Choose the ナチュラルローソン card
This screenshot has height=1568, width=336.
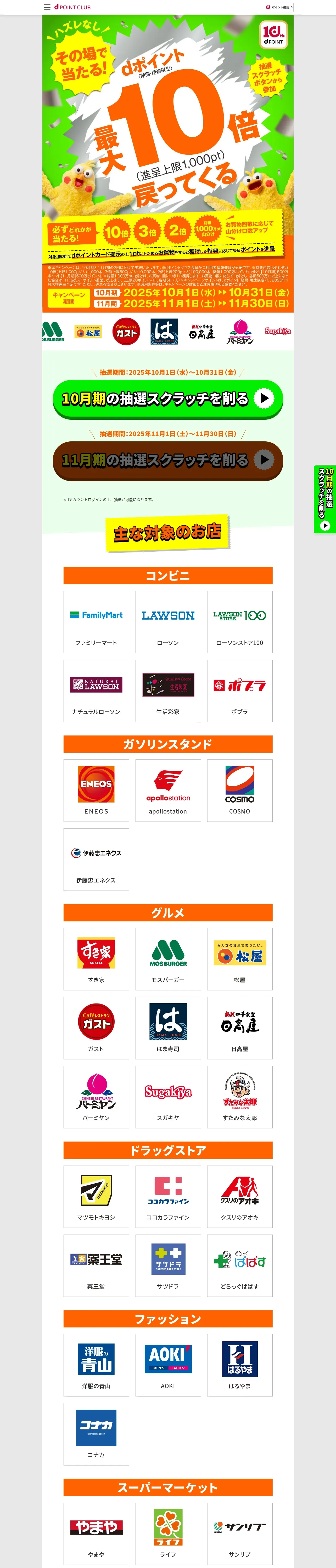pyautogui.click(x=96, y=691)
